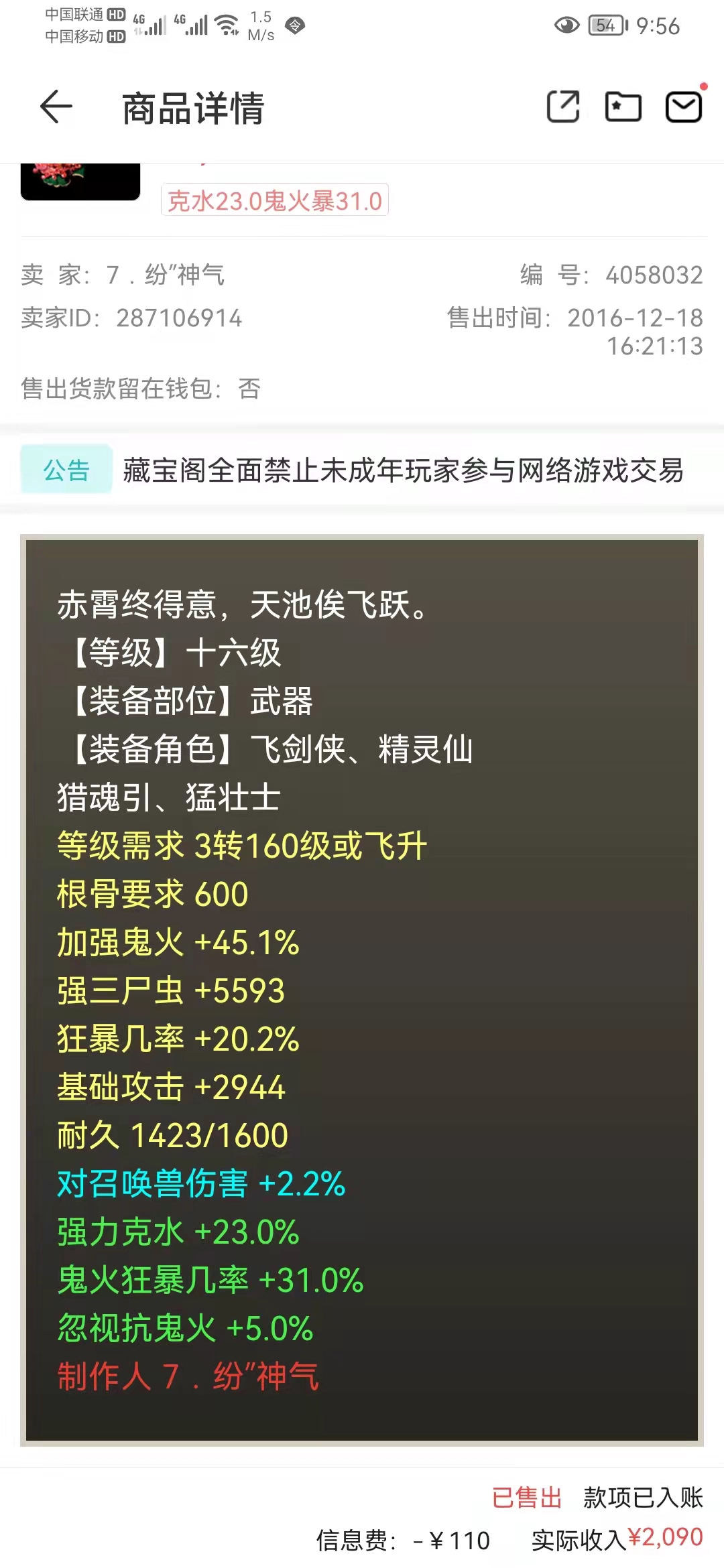The width and height of the screenshot is (724, 1568).
Task: Tap the weapon attribute detail image
Action: point(362,990)
